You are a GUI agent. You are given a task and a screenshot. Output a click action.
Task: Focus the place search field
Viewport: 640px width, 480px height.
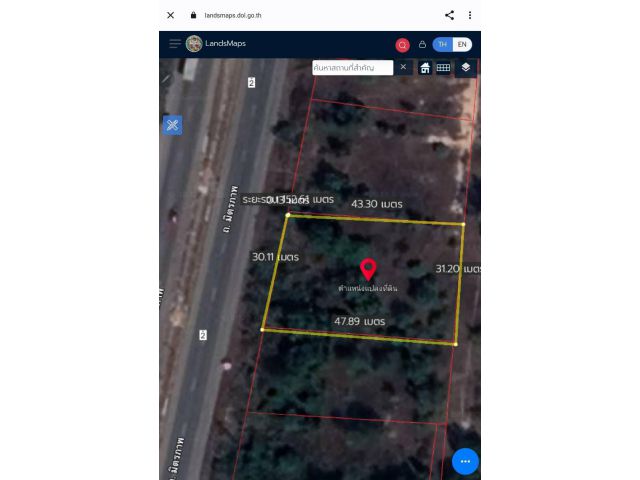click(x=352, y=67)
